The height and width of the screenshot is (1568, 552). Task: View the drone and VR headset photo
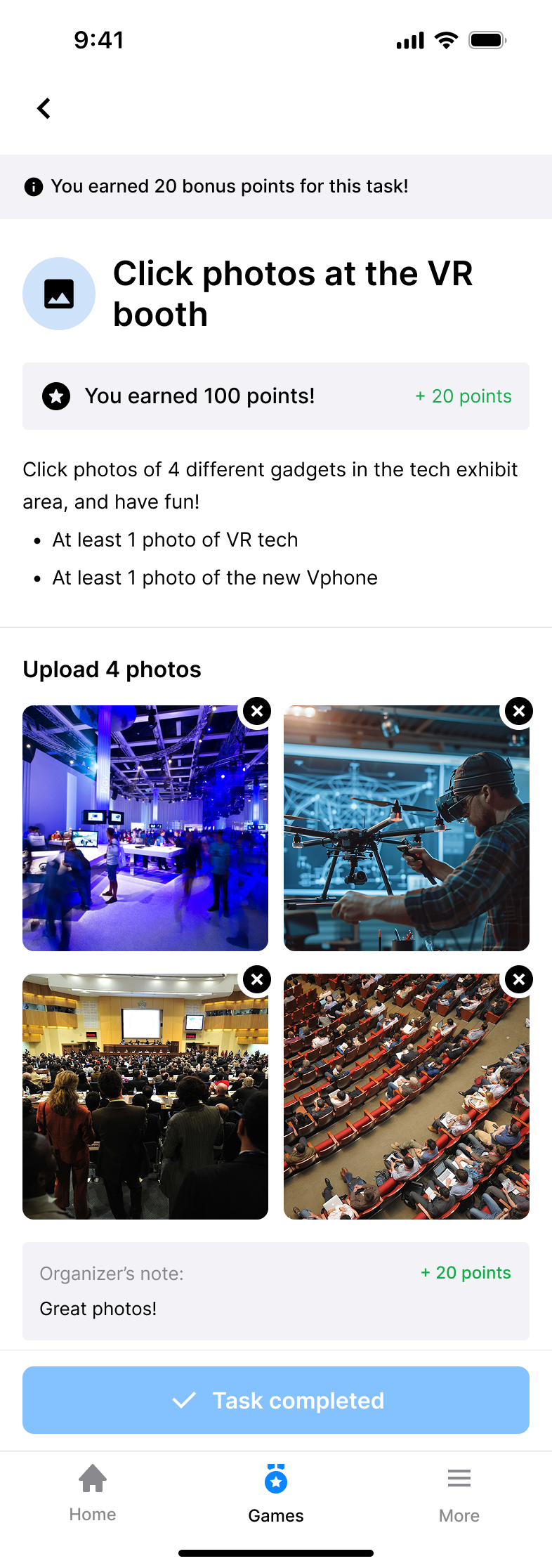click(x=406, y=829)
